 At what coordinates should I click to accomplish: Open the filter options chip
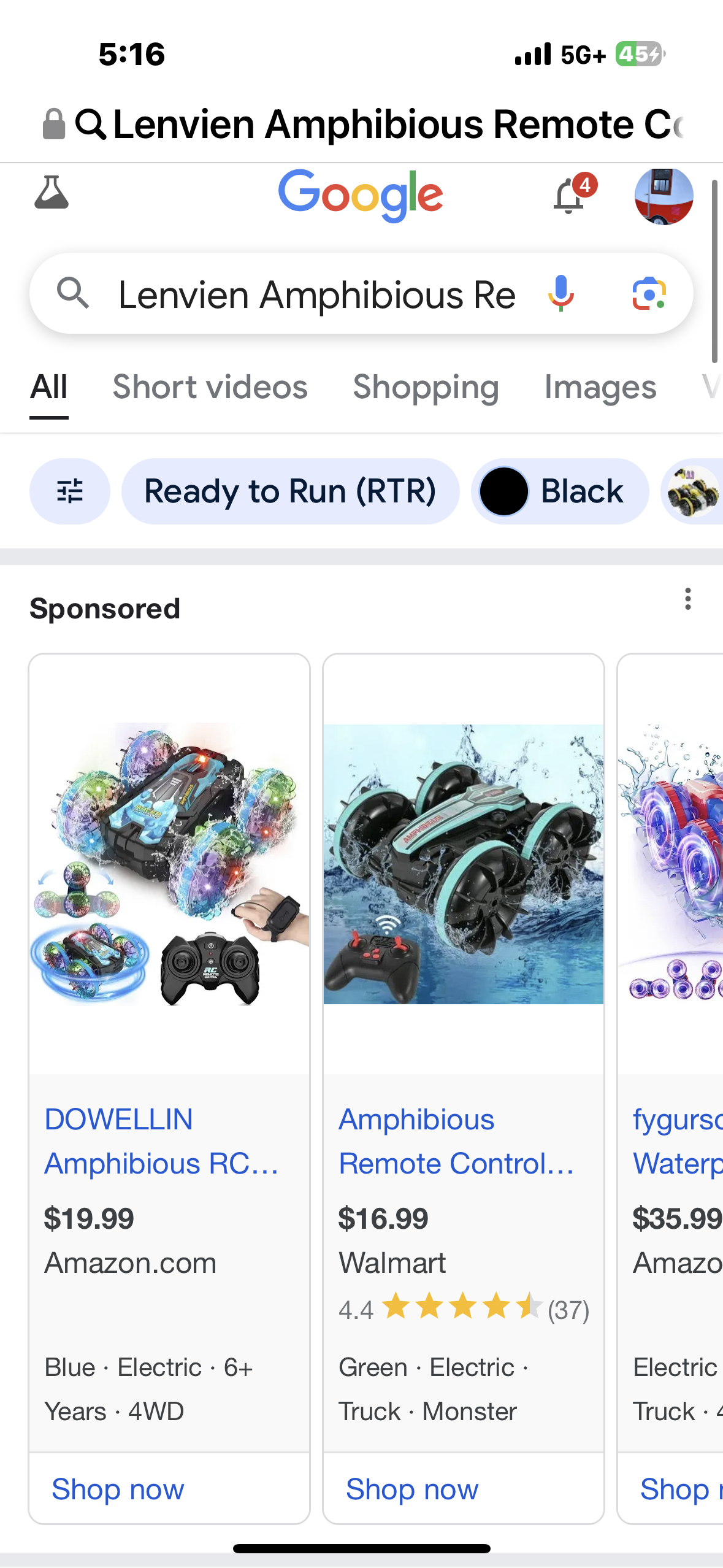click(70, 491)
